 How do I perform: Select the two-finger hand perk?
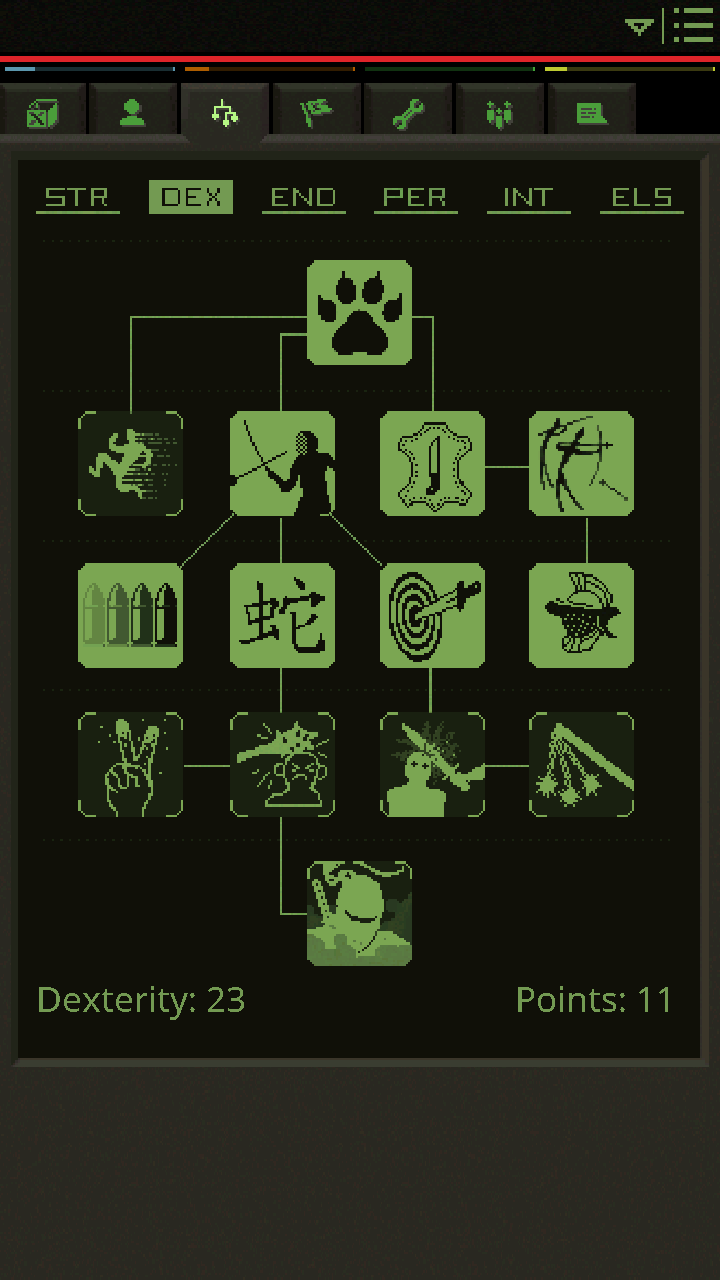coord(131,765)
